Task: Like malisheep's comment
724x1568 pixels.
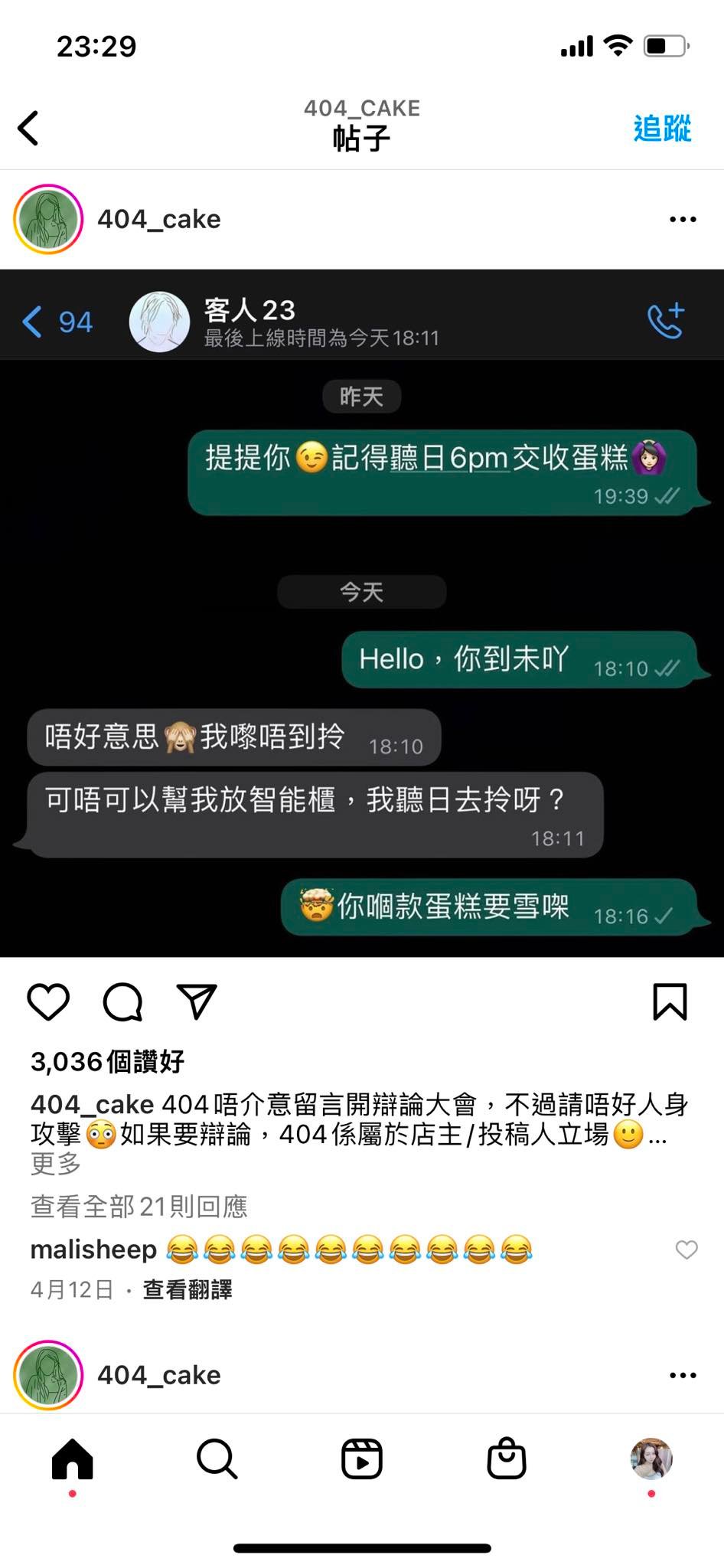Action: pyautogui.click(x=686, y=1249)
